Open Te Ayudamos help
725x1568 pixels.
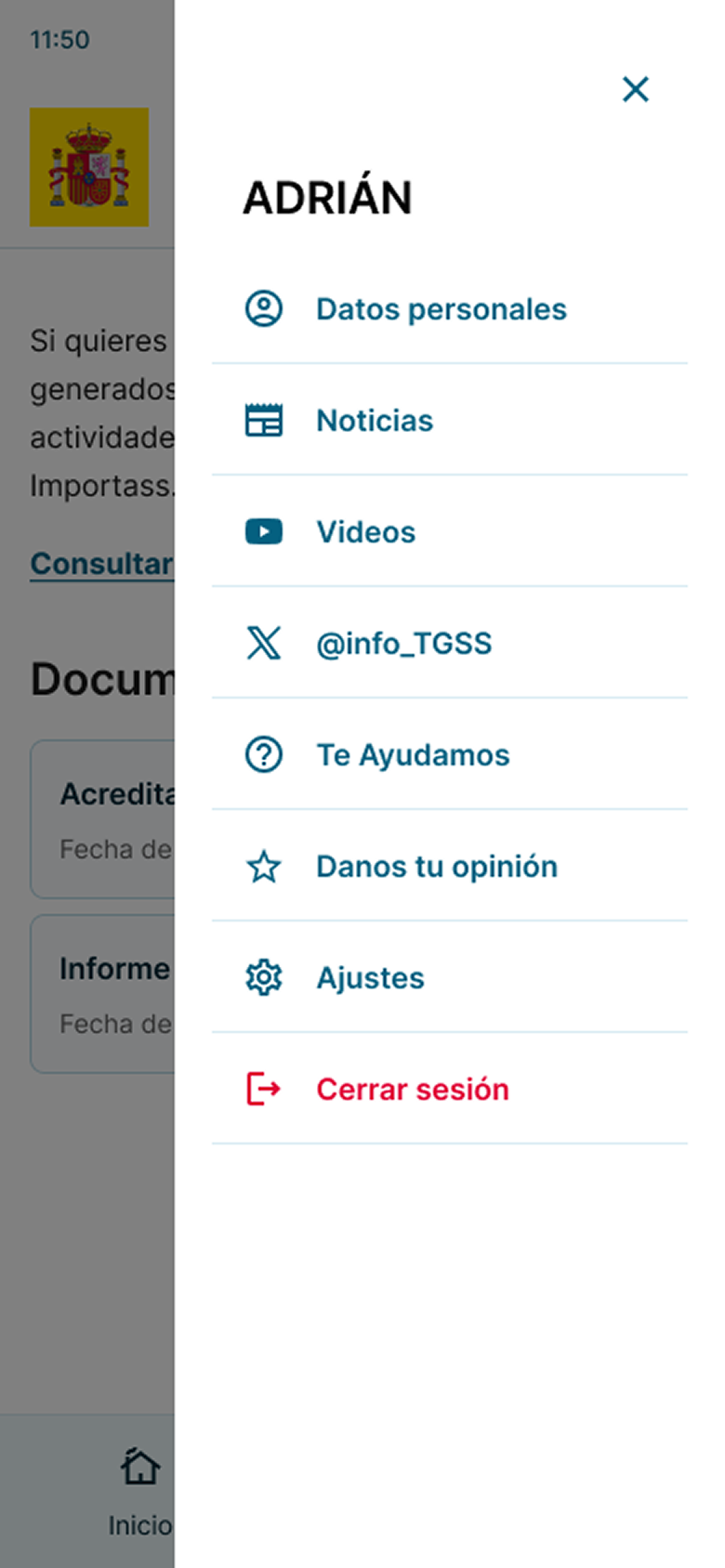point(413,755)
